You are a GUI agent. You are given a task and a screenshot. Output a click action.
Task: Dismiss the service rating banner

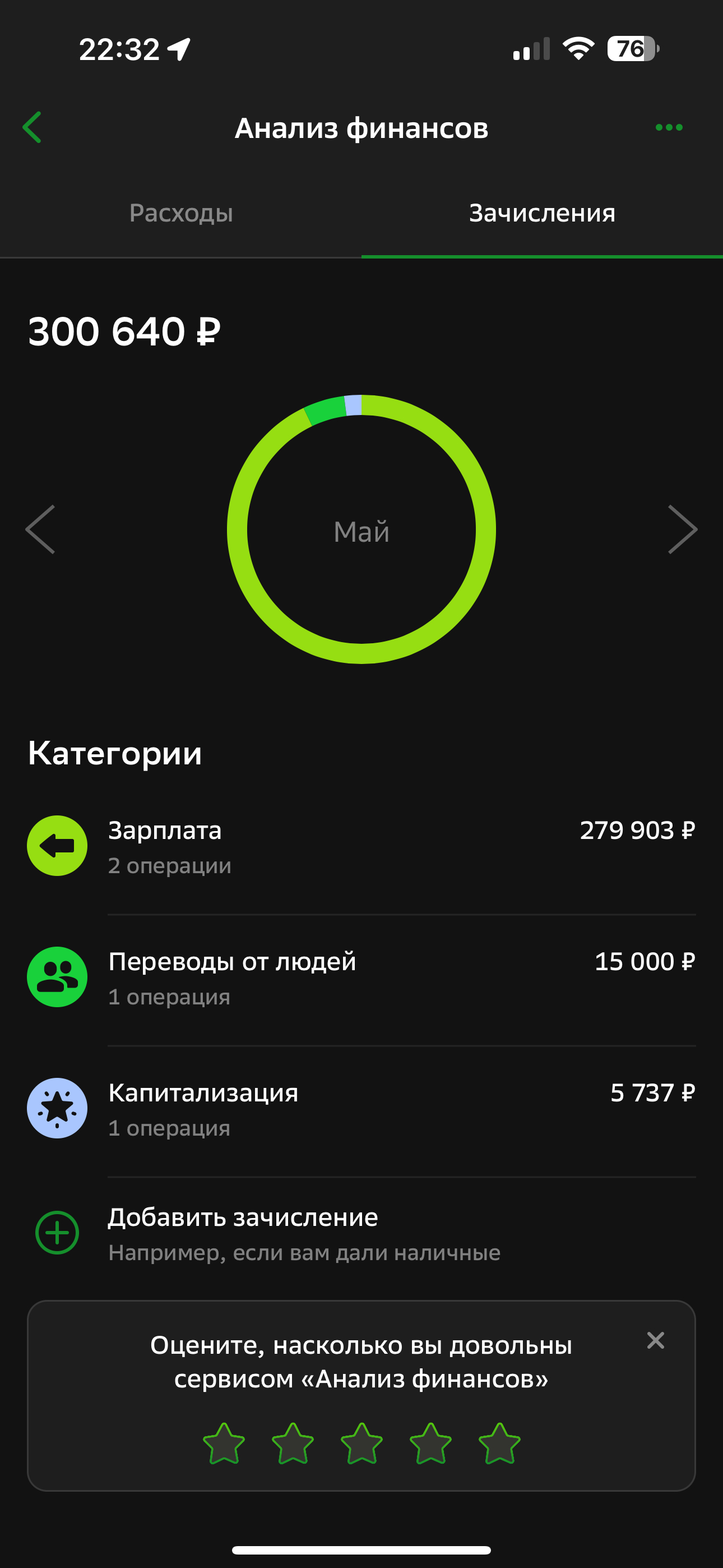pos(655,1340)
